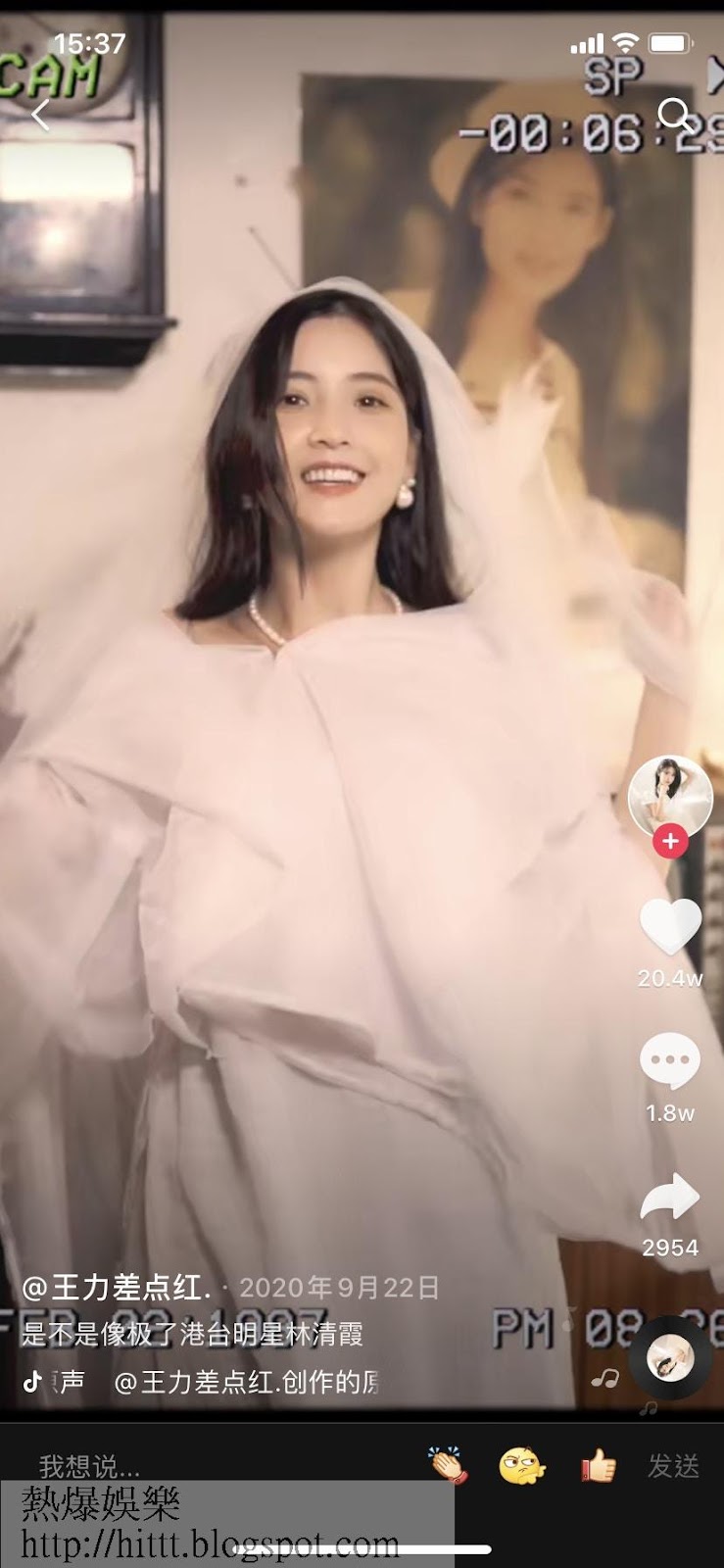Image resolution: width=724 pixels, height=1568 pixels.
Task: Tap the @王力差点红 username
Action: click(116, 1287)
